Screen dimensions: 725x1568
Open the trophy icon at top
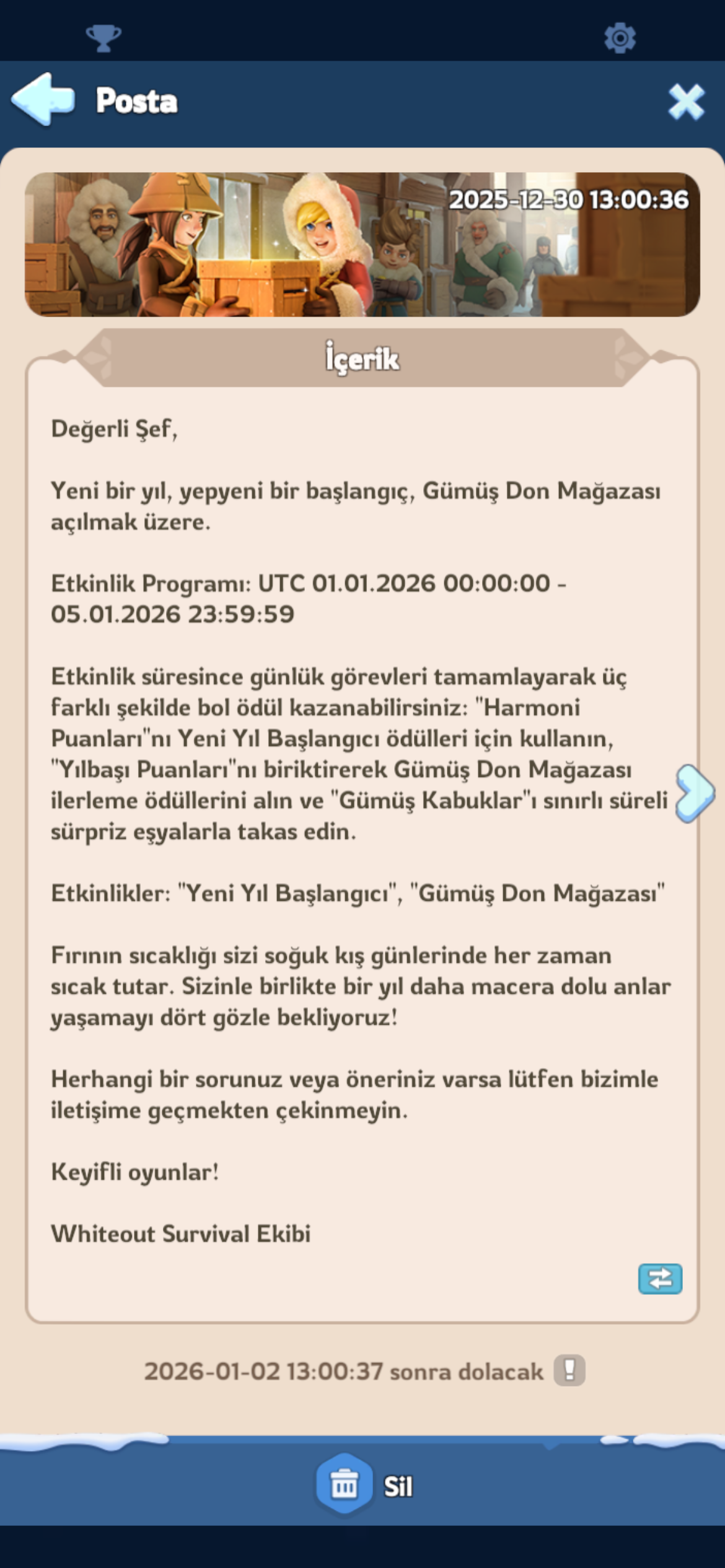103,38
